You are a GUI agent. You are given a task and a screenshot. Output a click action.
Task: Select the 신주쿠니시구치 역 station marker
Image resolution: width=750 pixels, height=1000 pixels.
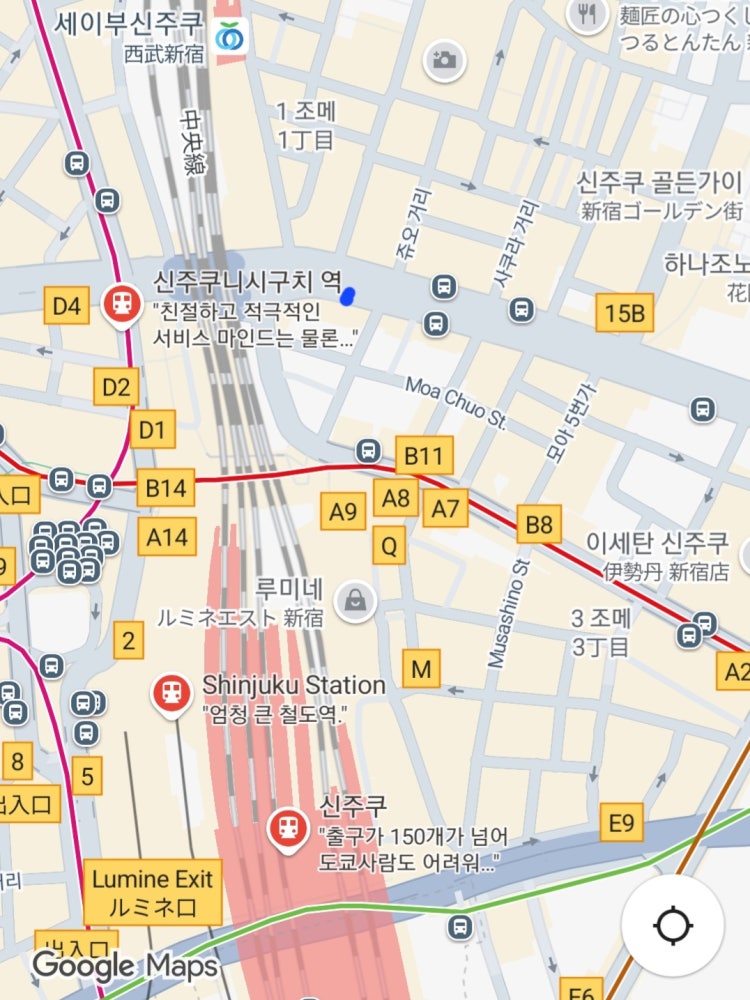122,301
